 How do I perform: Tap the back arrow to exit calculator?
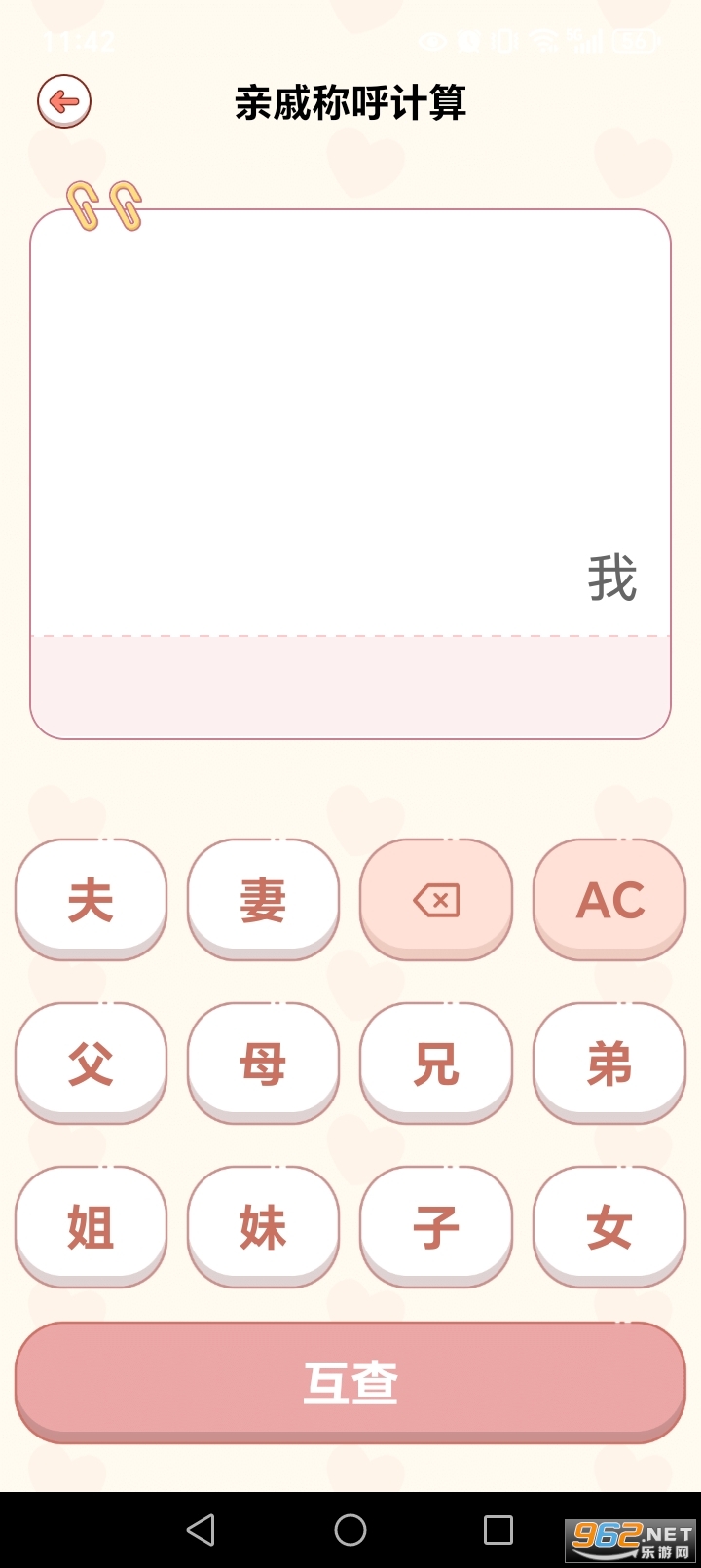(x=63, y=100)
